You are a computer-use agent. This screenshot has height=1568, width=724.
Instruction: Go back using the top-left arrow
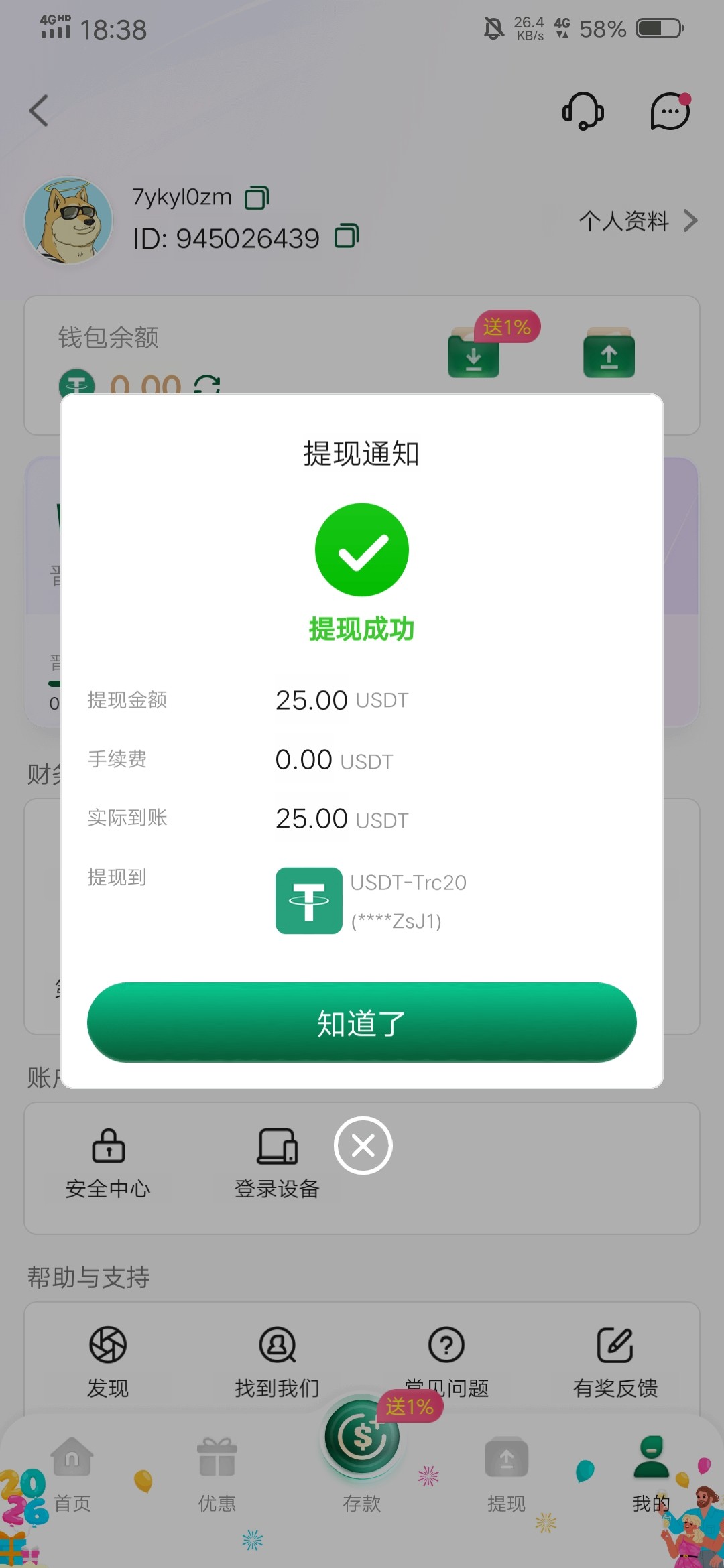tap(38, 111)
